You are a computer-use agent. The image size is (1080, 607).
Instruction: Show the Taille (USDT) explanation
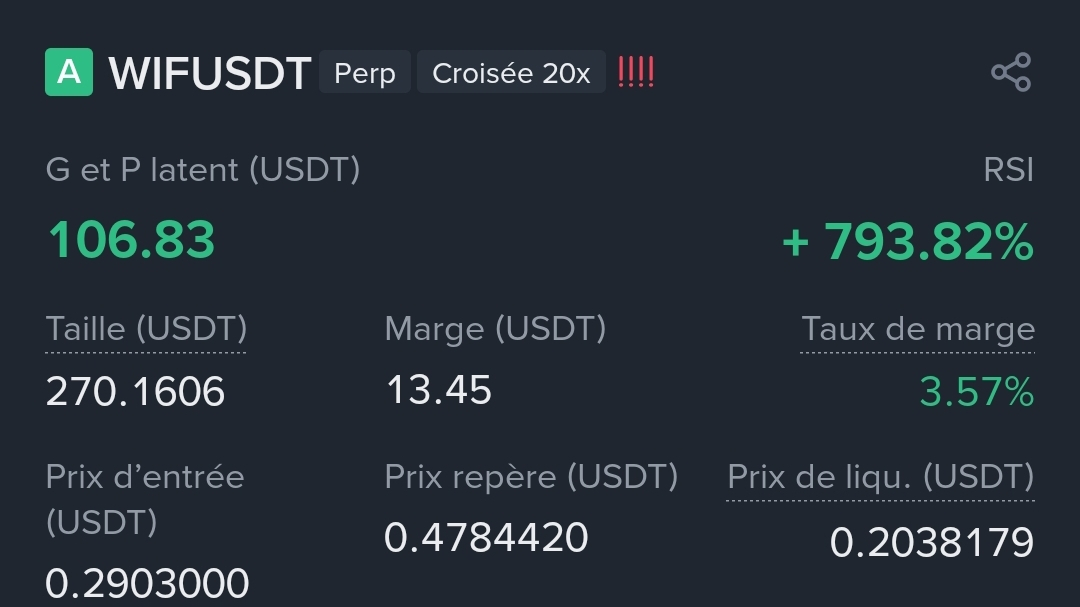click(x=146, y=329)
